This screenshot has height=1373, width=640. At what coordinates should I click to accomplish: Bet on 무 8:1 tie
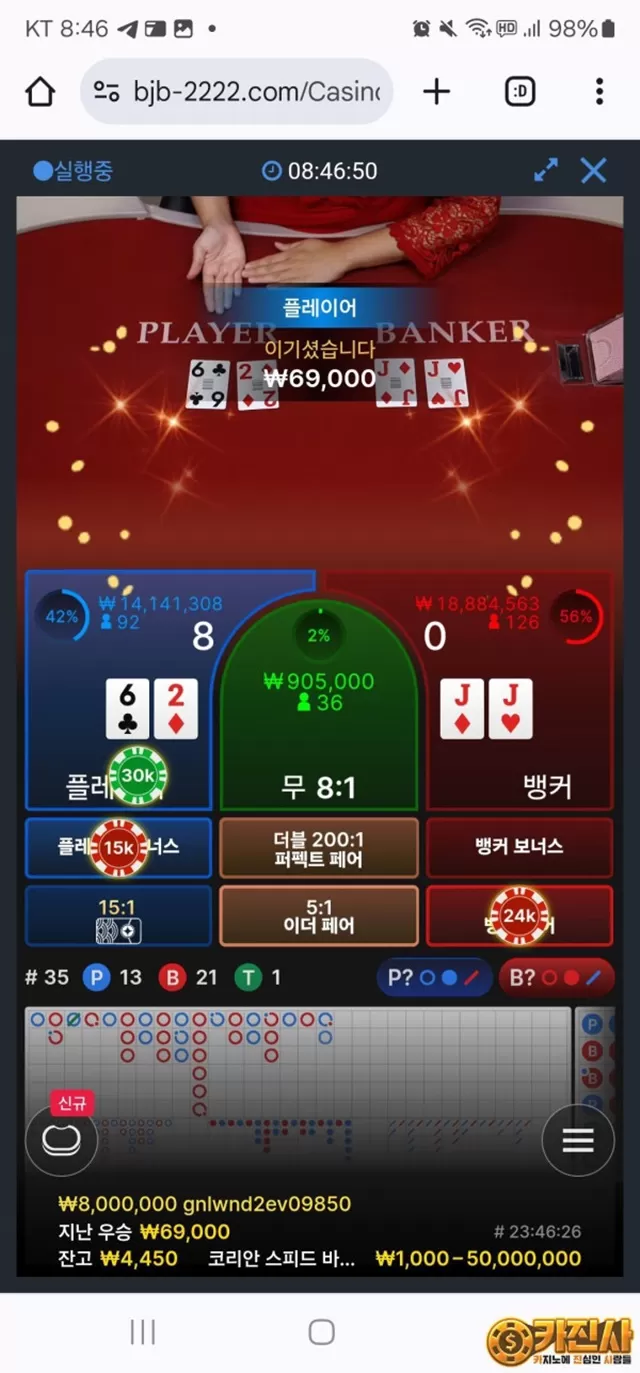(x=319, y=705)
